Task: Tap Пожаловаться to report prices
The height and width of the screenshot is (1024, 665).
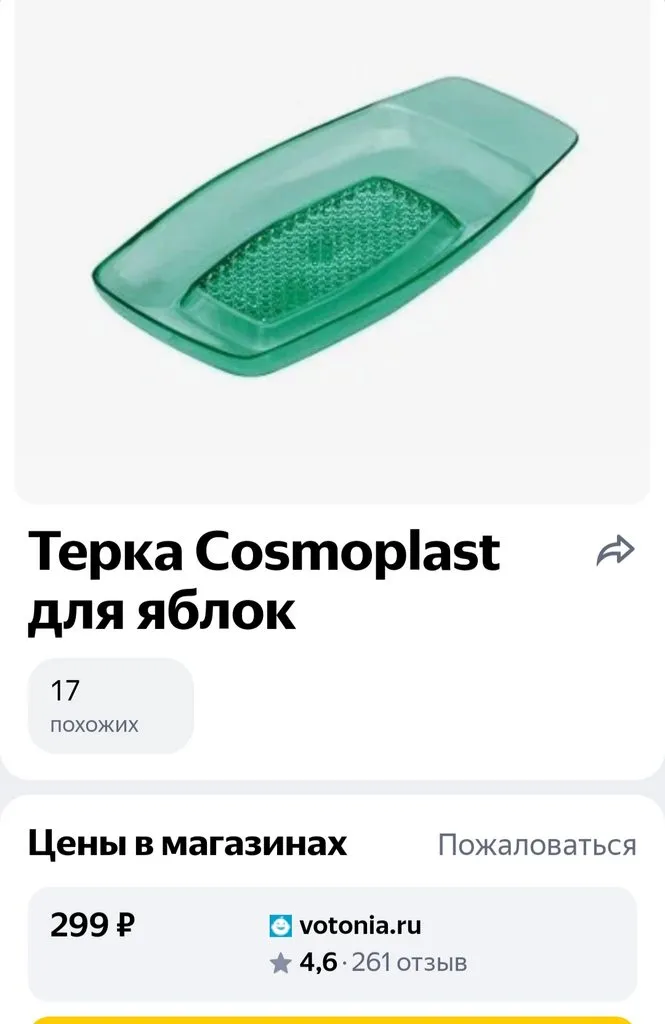Action: 537,845
